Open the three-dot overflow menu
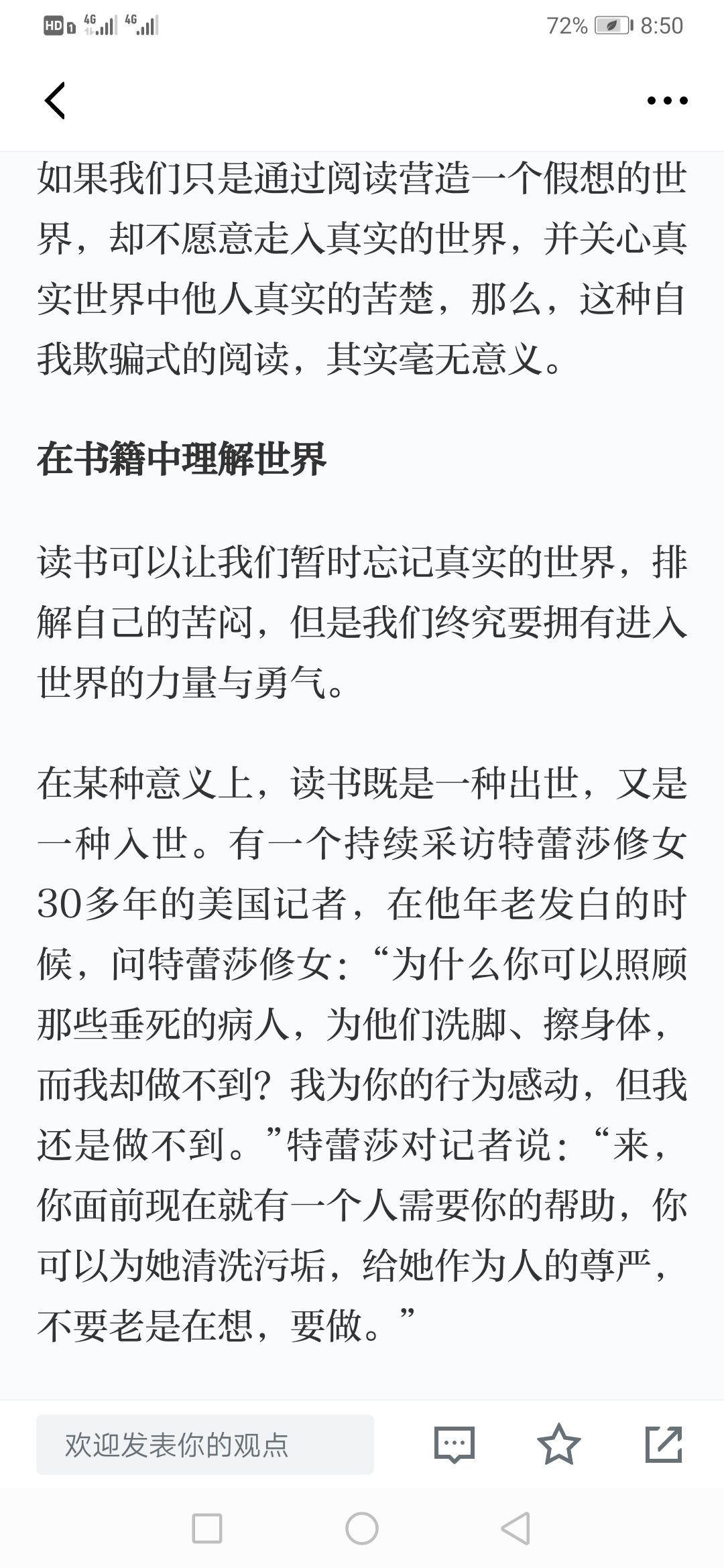This screenshot has width=724, height=1568. tap(667, 101)
